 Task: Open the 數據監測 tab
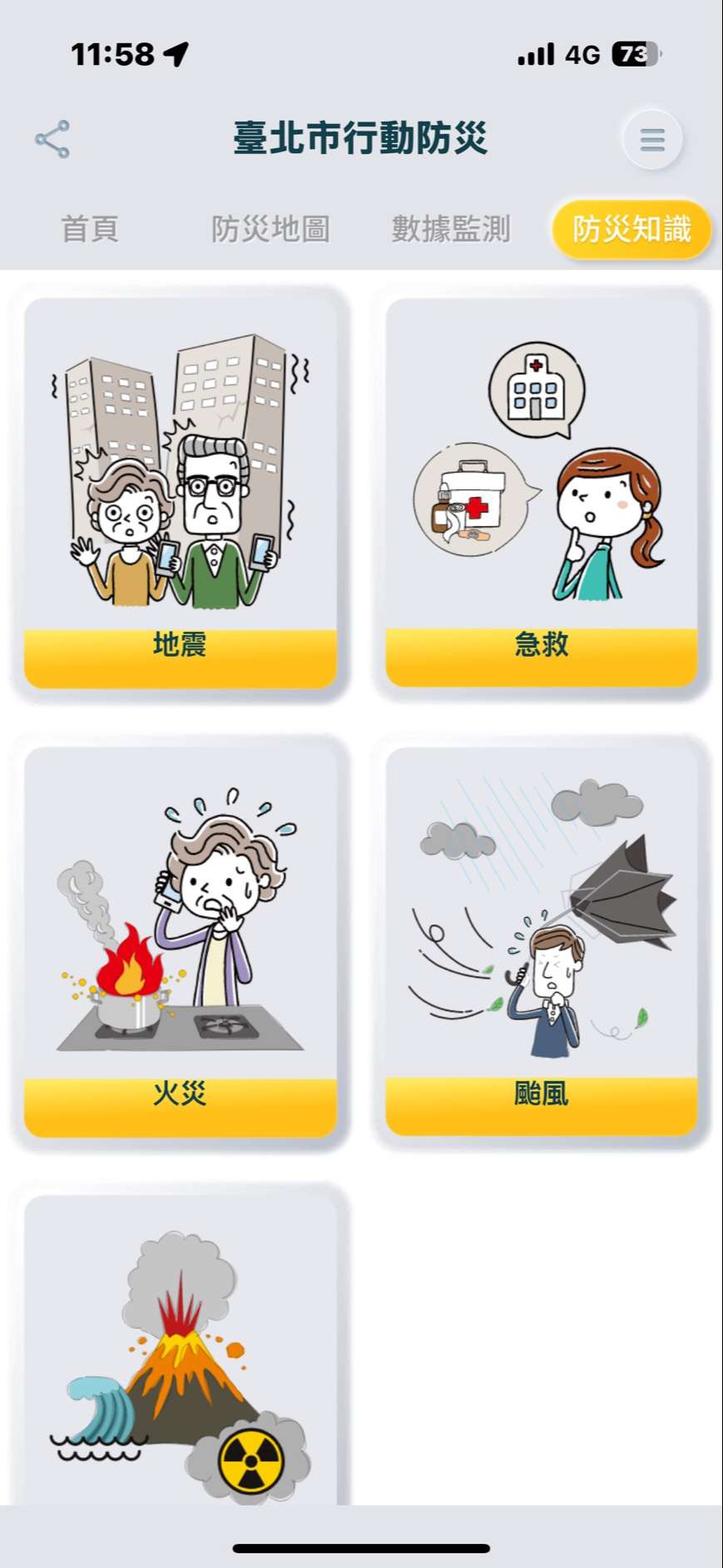pyautogui.click(x=450, y=229)
